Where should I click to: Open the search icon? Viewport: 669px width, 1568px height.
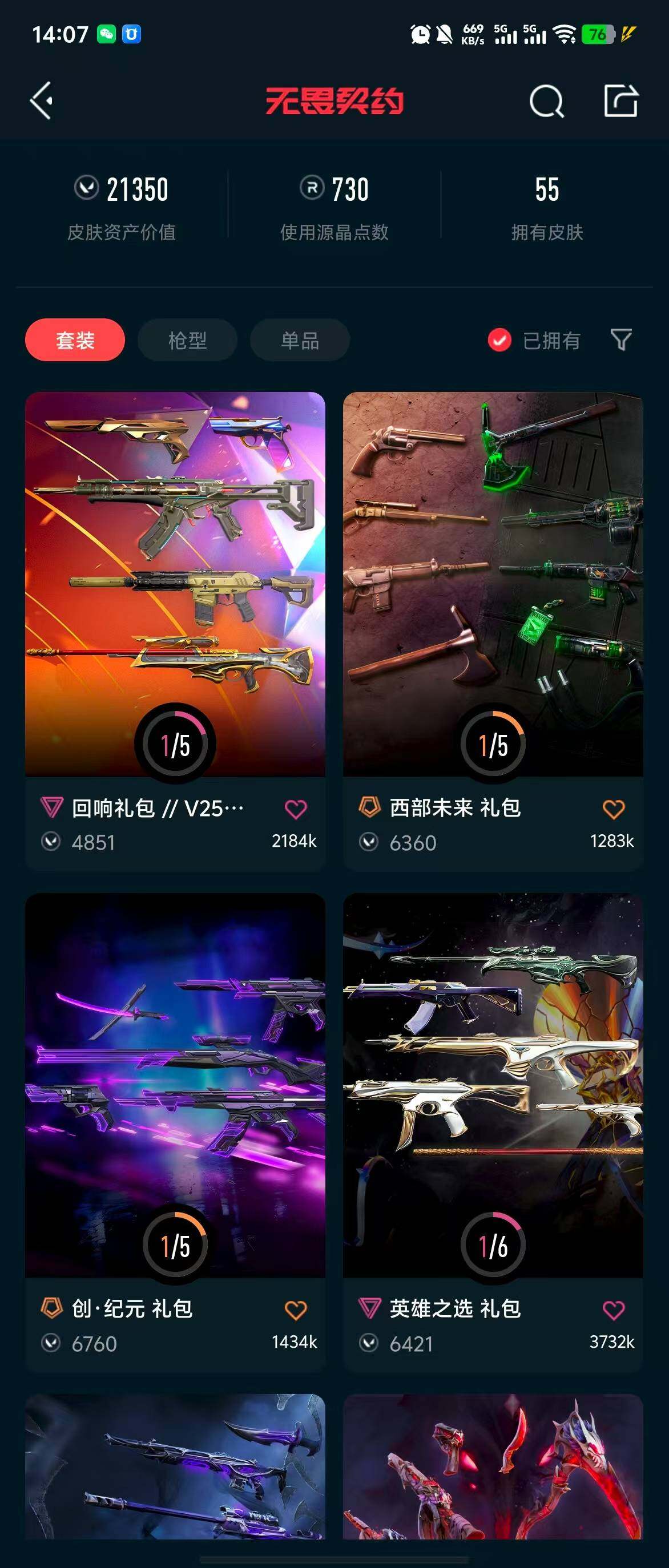click(x=546, y=100)
